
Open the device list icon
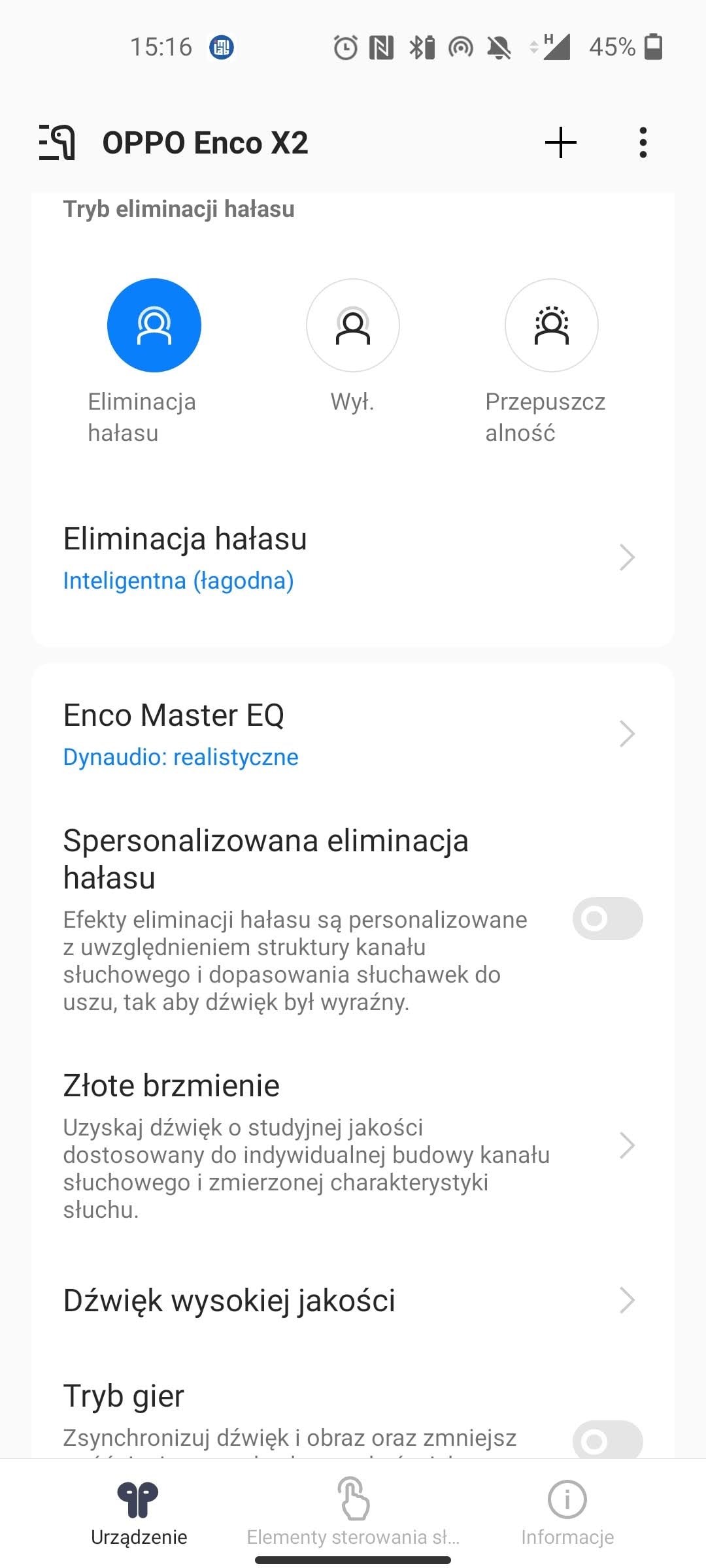click(57, 142)
